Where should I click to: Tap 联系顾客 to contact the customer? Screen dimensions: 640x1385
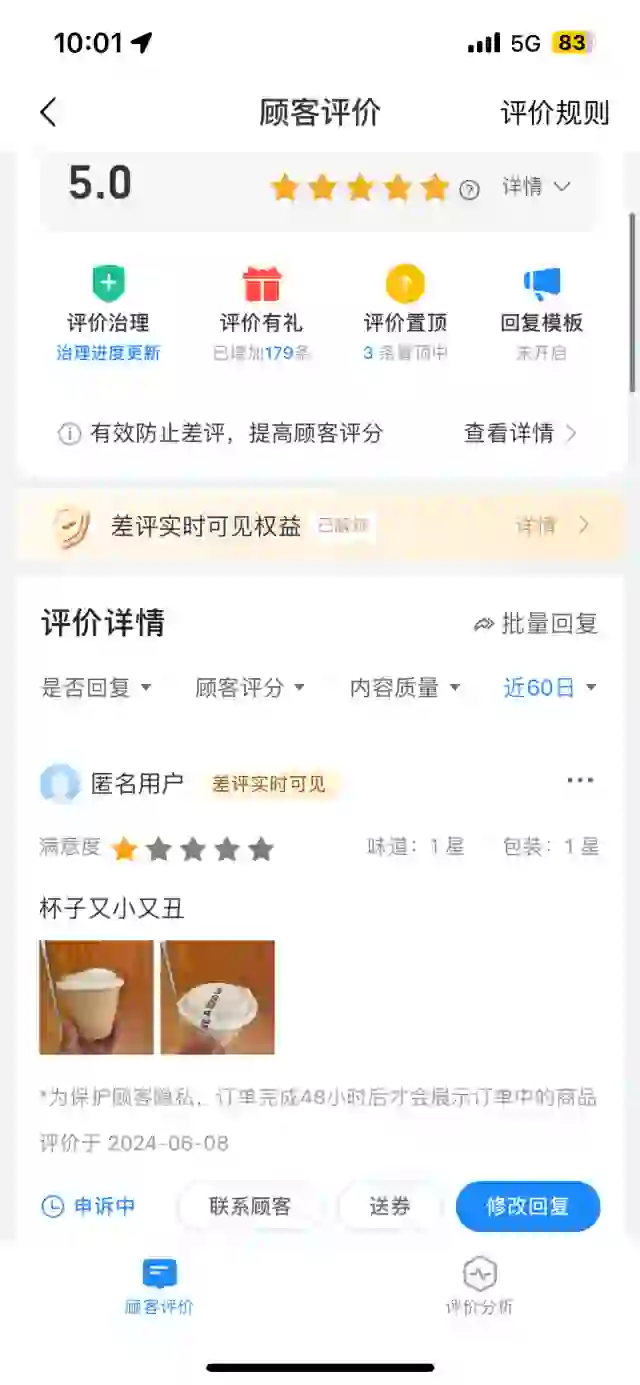tap(250, 1206)
